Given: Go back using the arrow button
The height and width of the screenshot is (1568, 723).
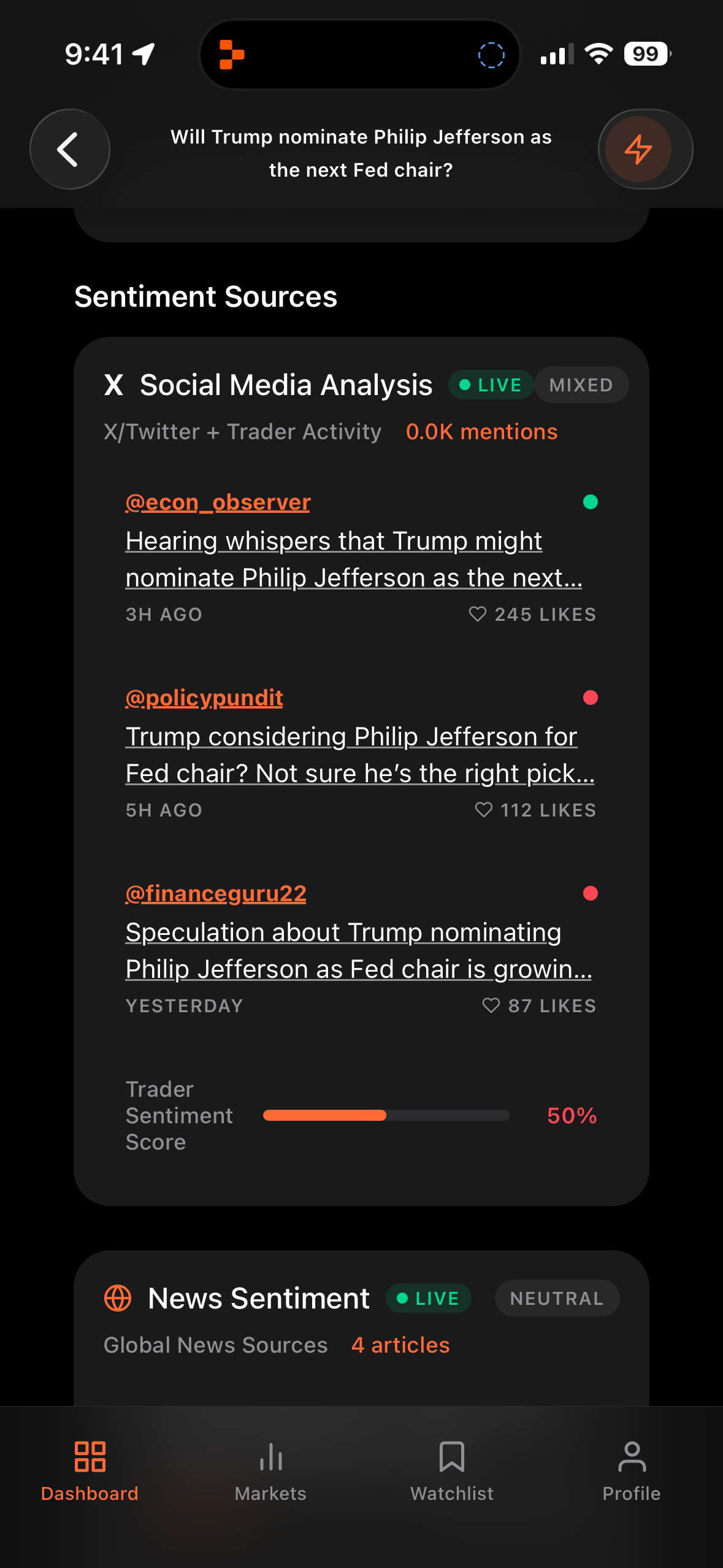Looking at the screenshot, I should pos(69,149).
